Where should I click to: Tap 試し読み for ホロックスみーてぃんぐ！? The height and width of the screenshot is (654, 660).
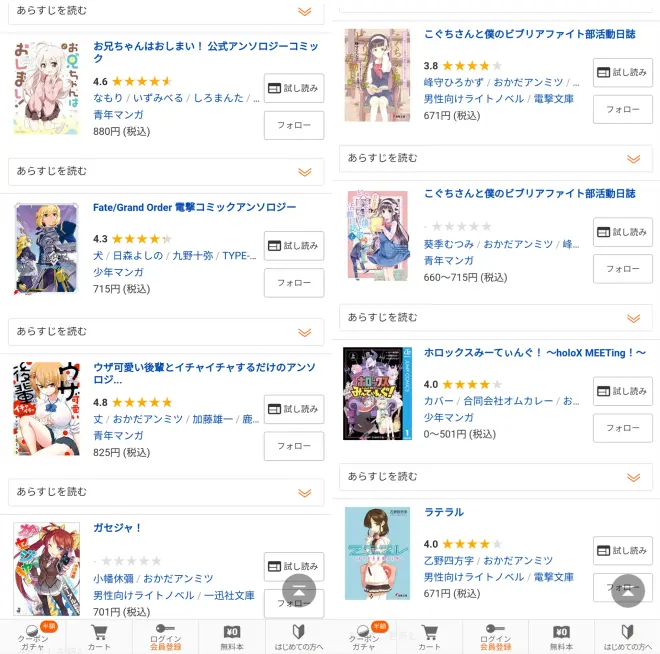point(622,391)
